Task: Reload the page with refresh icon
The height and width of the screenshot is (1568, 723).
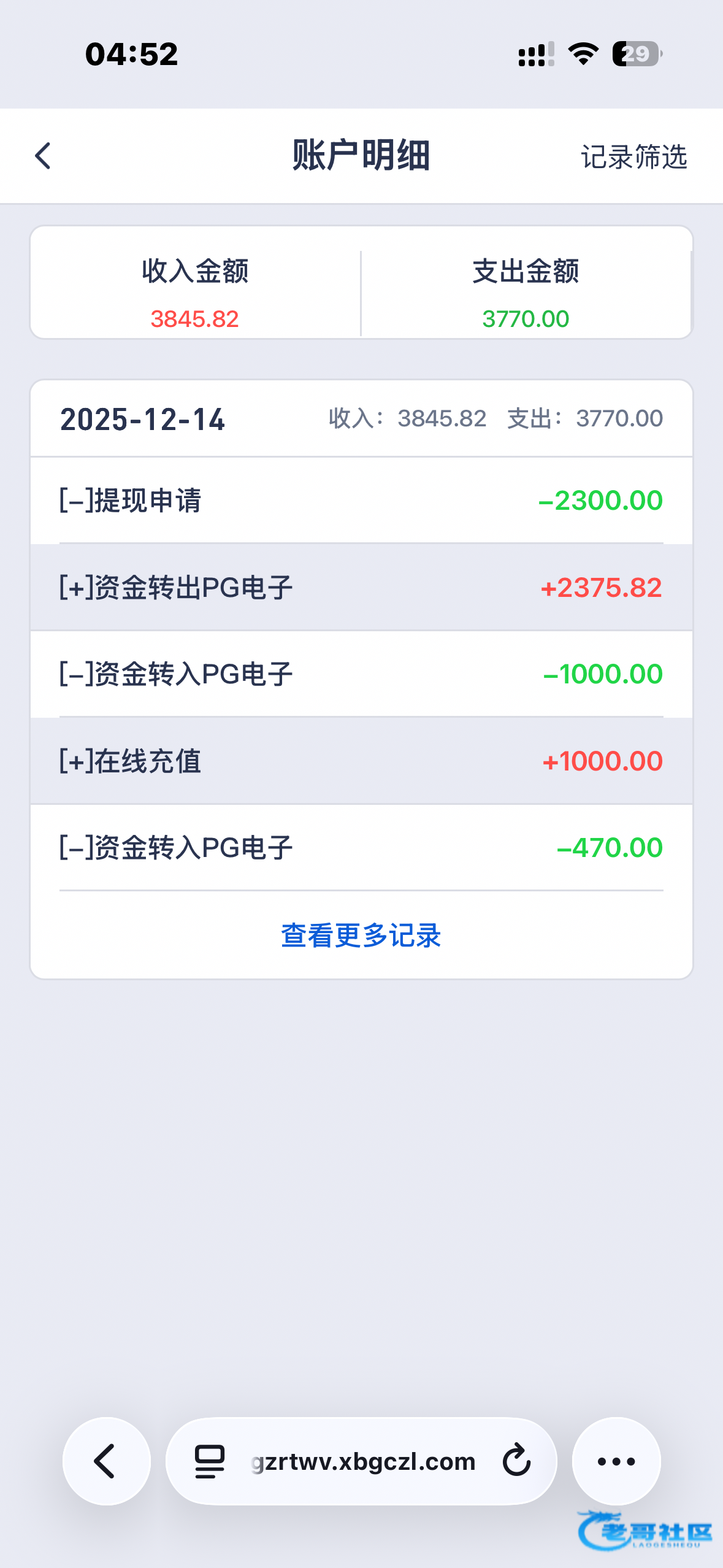Action: (x=516, y=1461)
